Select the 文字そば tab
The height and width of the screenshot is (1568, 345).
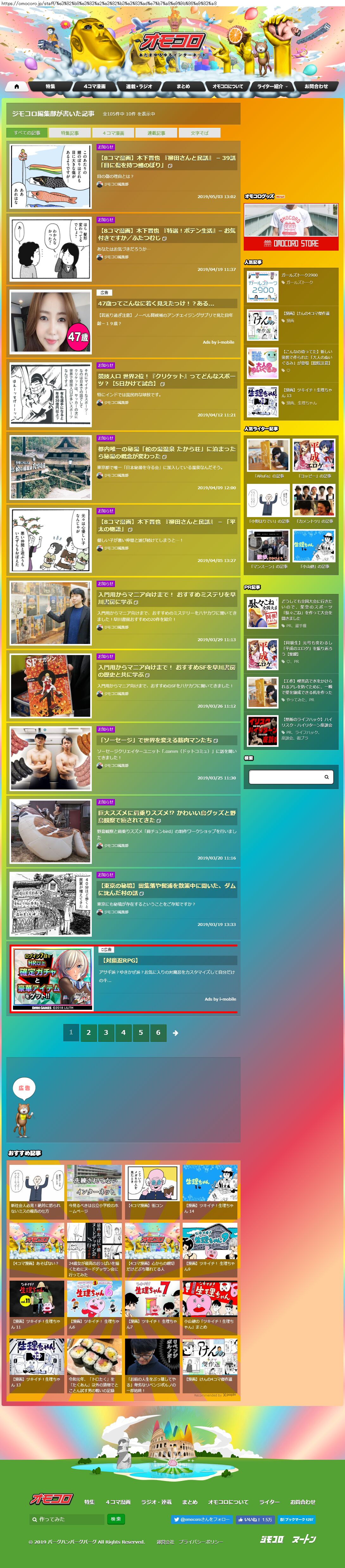point(200,133)
